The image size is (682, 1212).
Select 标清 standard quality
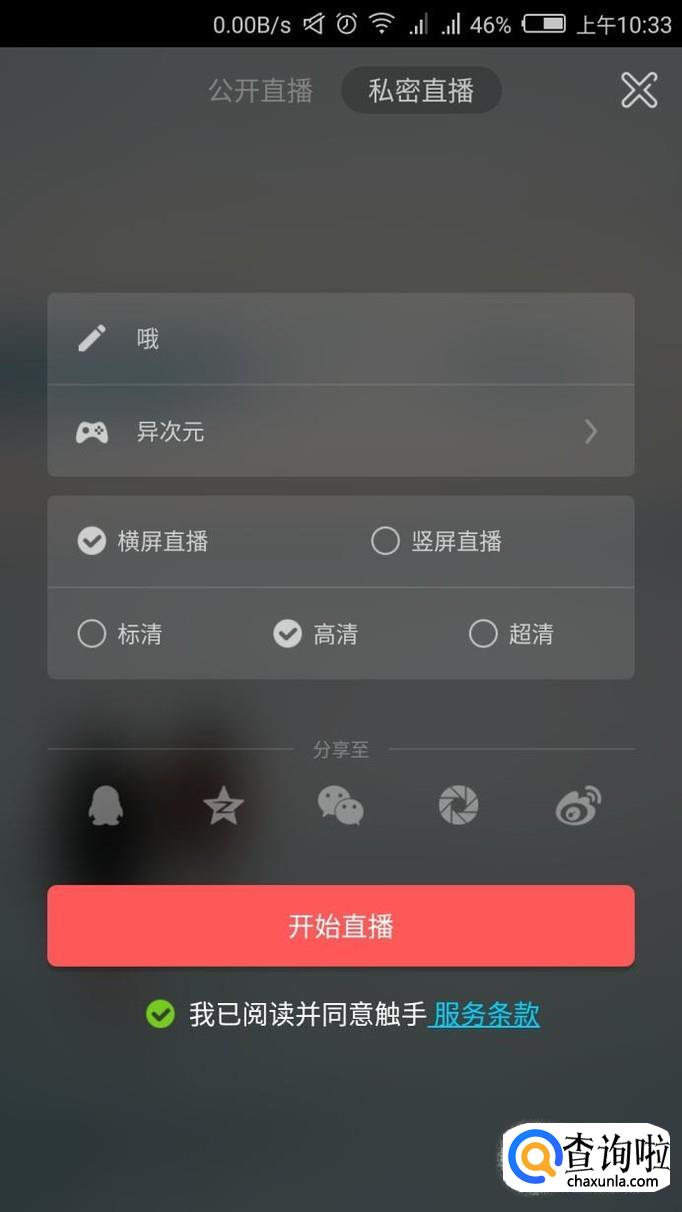click(x=119, y=634)
